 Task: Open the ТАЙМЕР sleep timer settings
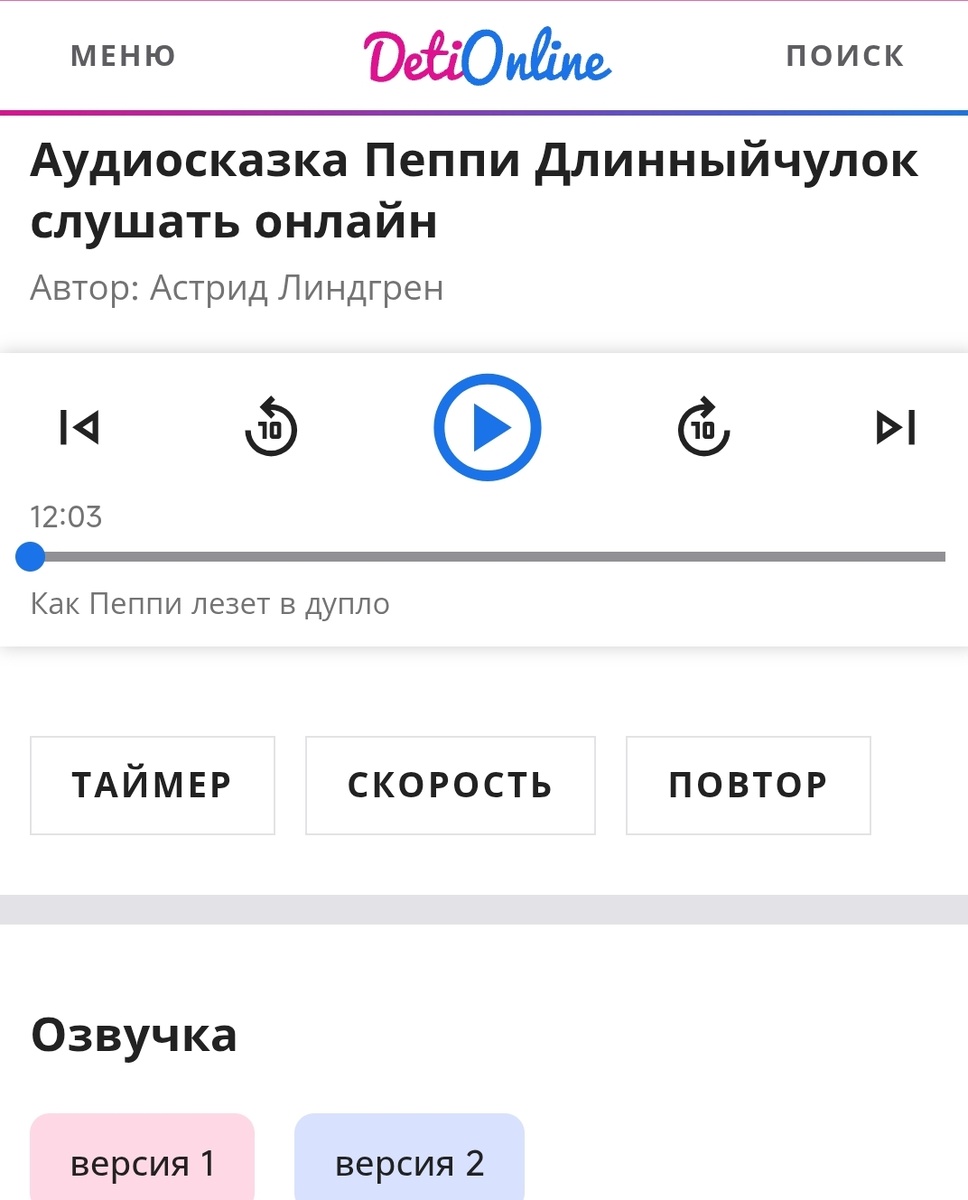(152, 785)
